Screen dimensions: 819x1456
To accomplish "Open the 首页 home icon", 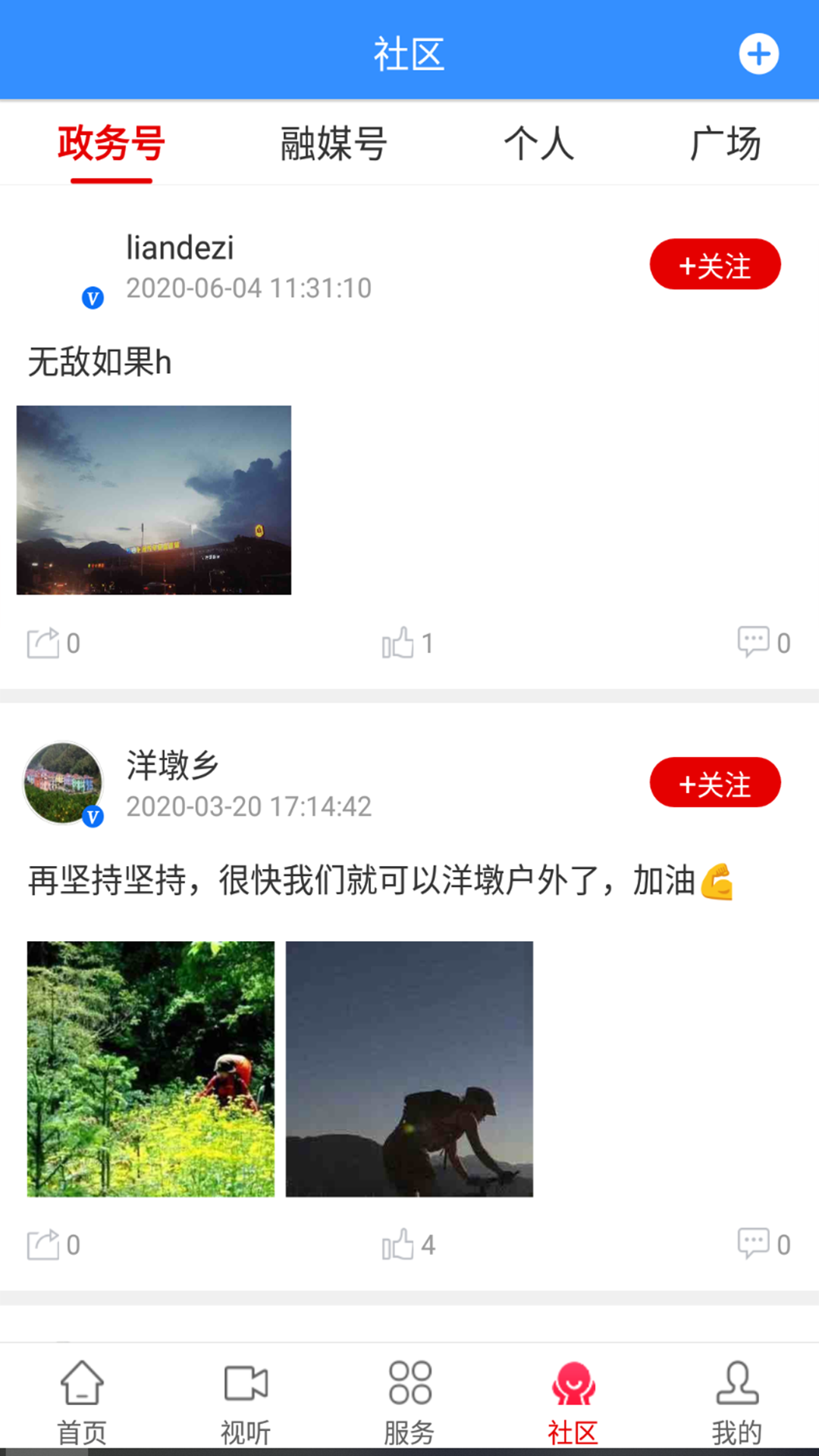I will [x=81, y=1399].
